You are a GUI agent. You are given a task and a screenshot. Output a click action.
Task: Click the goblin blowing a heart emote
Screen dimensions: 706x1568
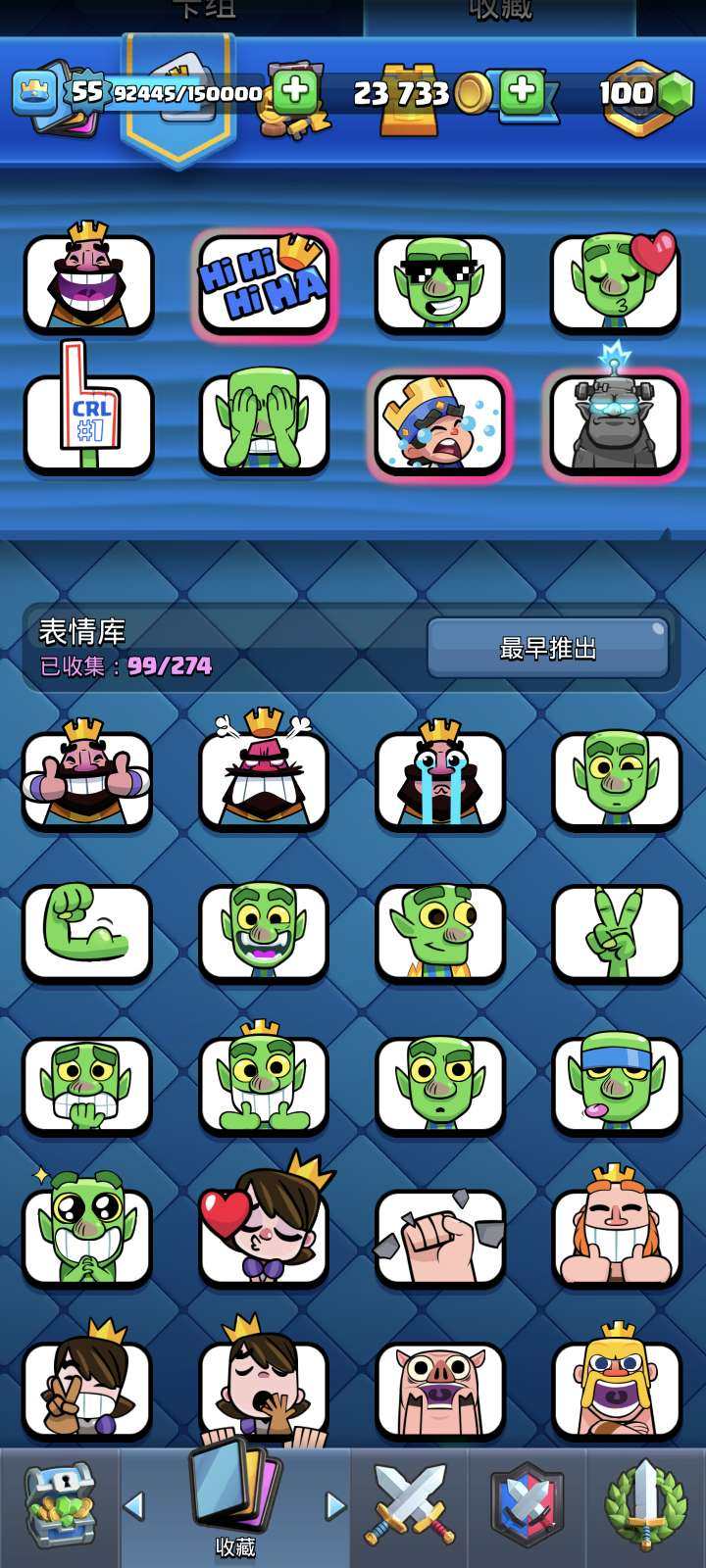(615, 284)
